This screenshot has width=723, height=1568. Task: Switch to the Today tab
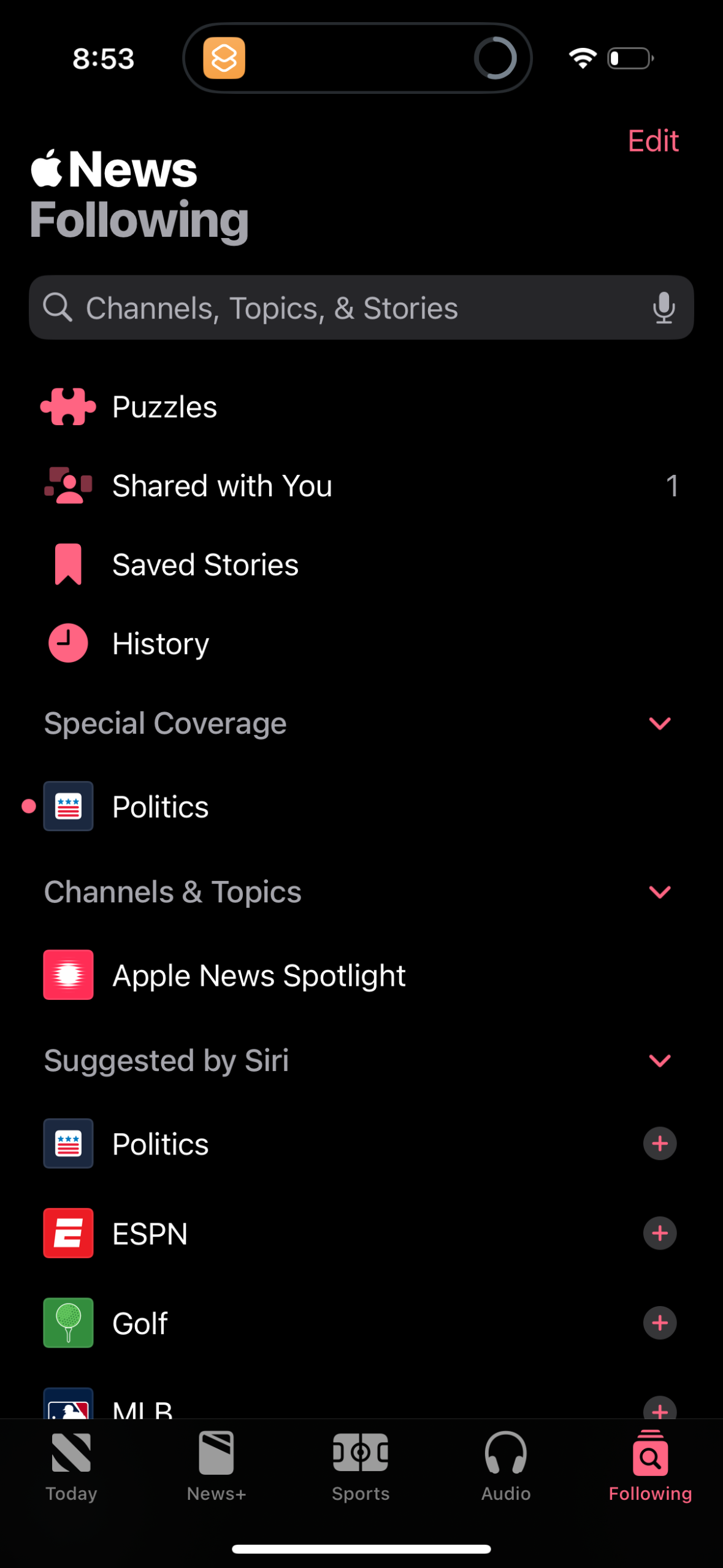tap(71, 1472)
